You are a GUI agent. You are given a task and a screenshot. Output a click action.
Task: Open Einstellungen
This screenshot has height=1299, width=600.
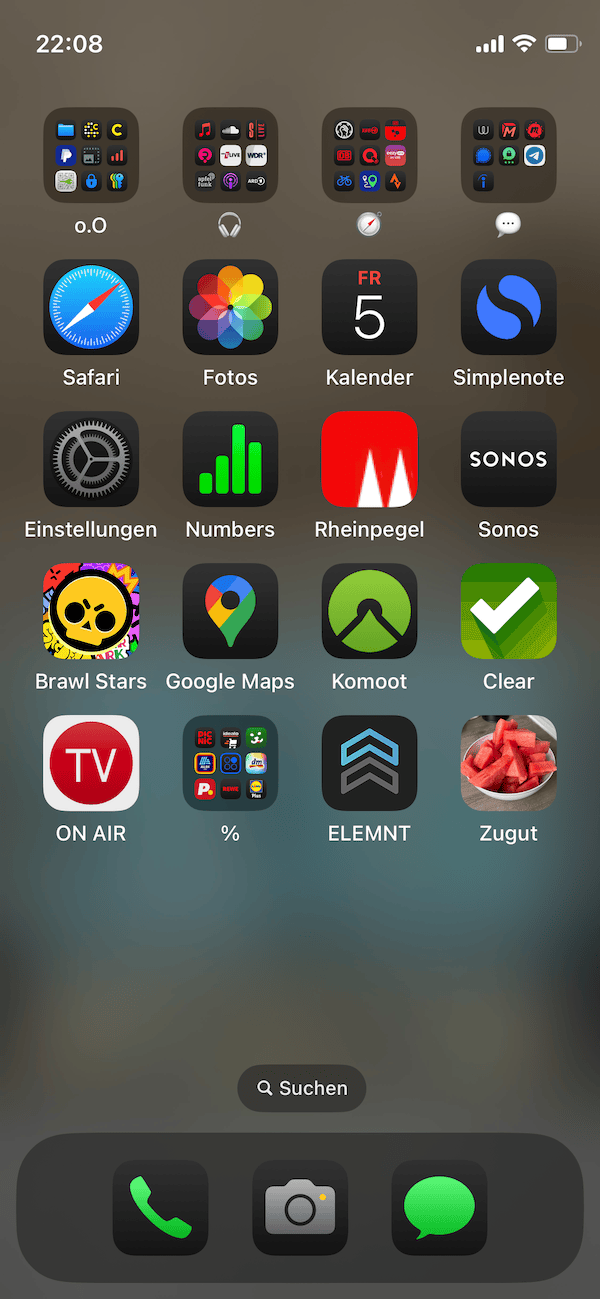(x=91, y=459)
